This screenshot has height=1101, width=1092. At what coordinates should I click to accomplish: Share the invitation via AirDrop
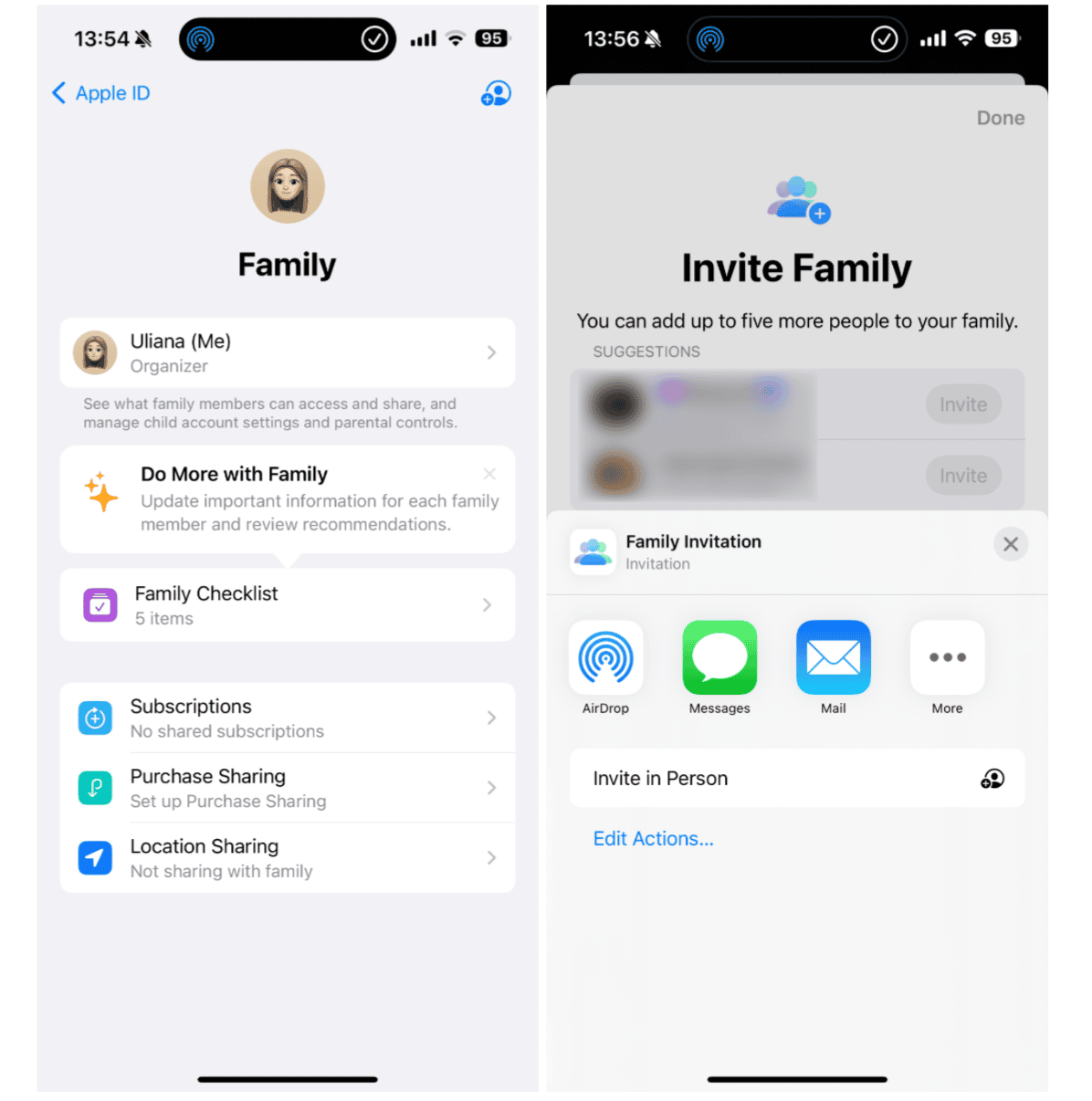click(605, 658)
